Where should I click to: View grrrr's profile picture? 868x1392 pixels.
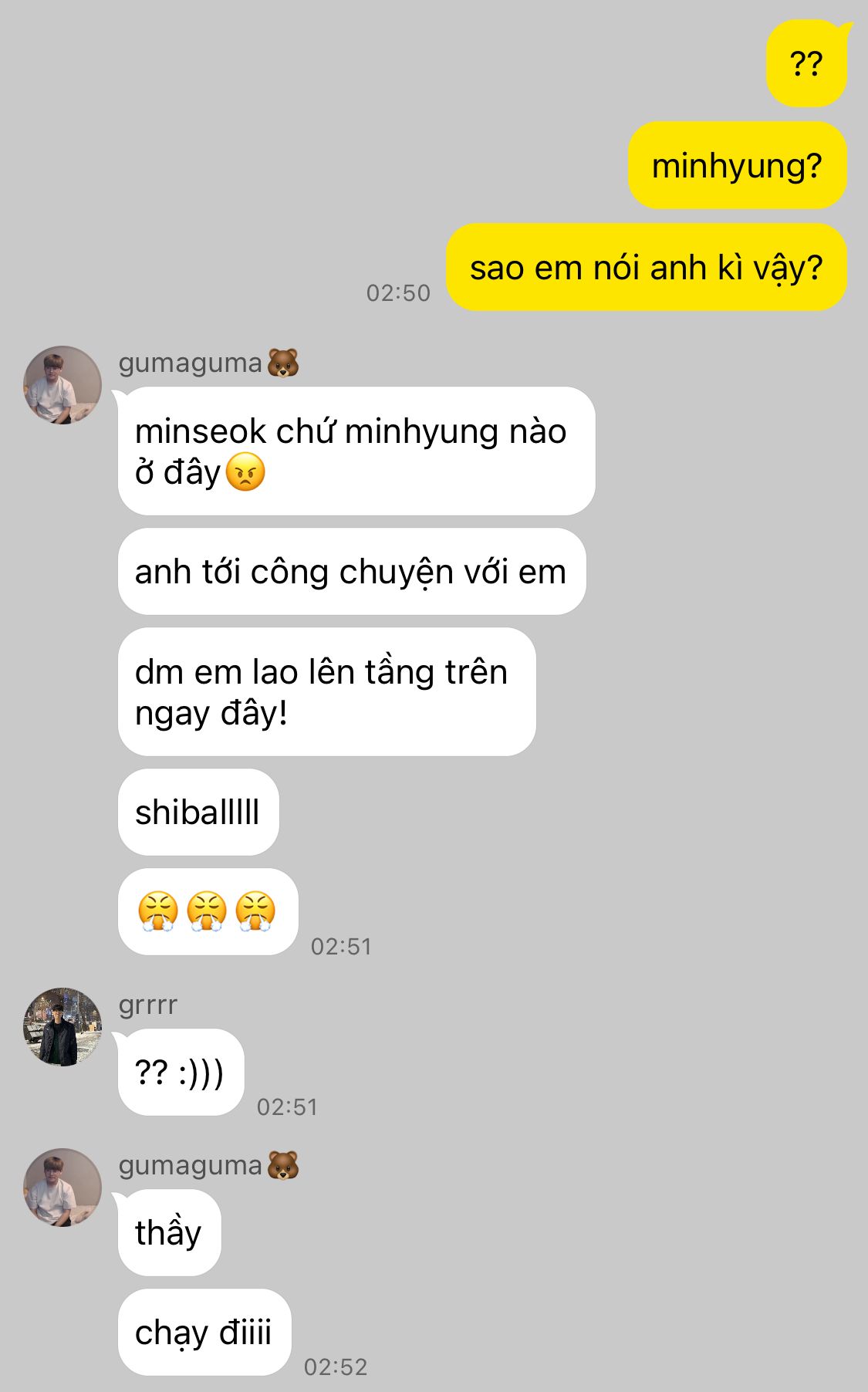[62, 1026]
